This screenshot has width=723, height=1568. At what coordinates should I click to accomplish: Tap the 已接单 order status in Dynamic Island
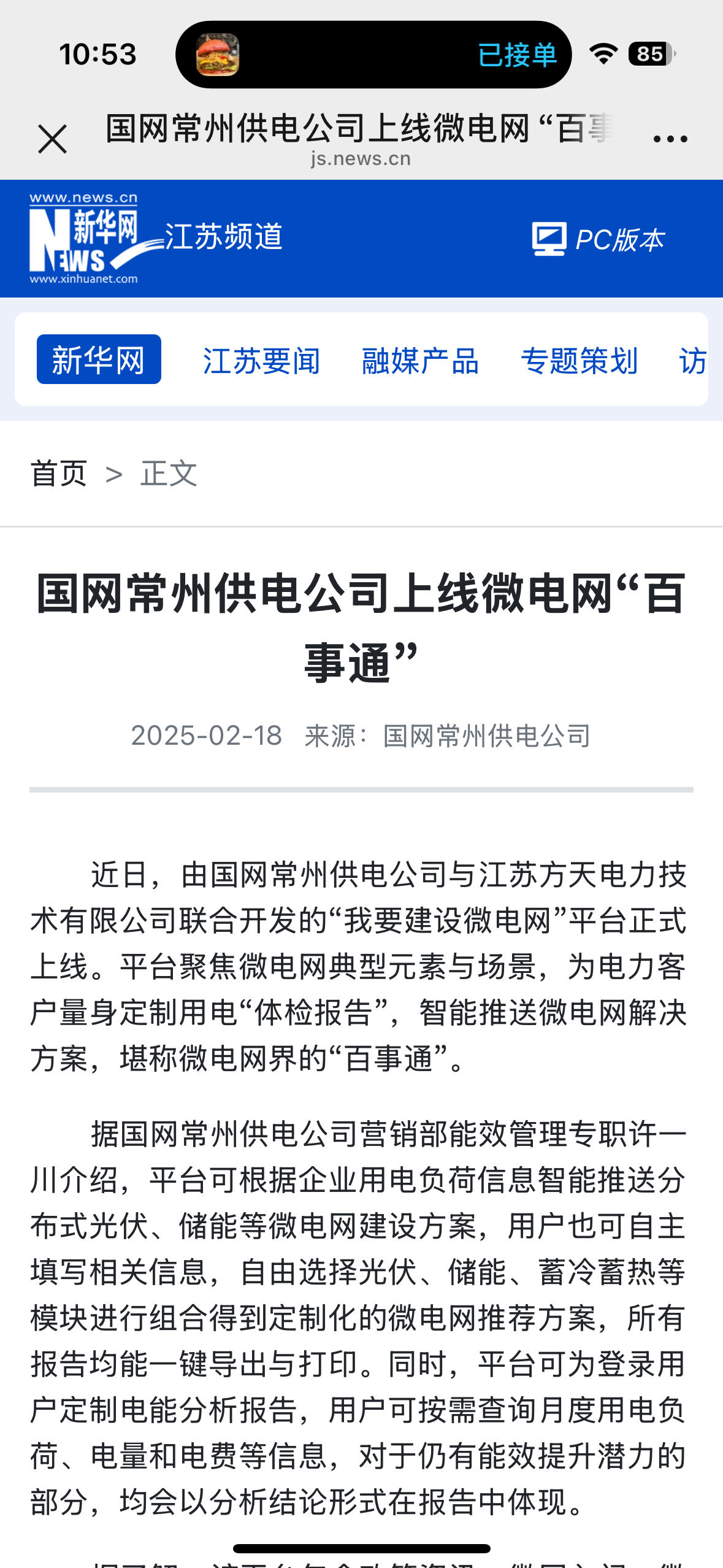pos(517,55)
